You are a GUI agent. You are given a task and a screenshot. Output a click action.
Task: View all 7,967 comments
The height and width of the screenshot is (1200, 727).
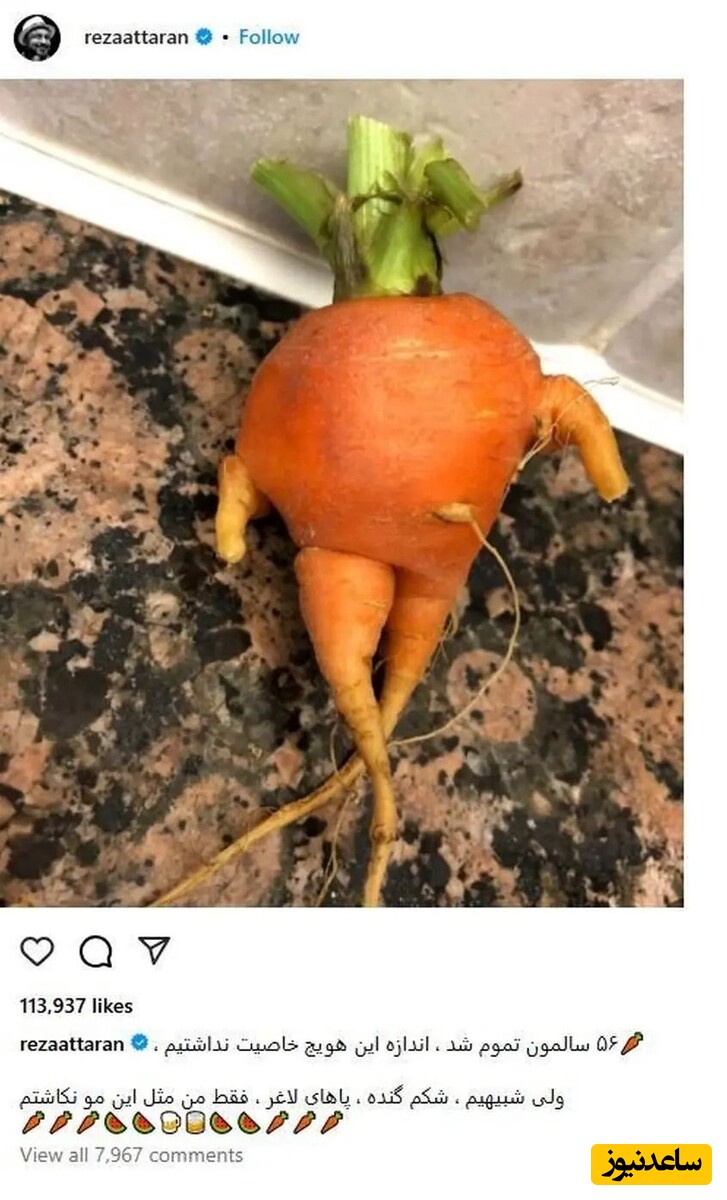coord(131,1155)
